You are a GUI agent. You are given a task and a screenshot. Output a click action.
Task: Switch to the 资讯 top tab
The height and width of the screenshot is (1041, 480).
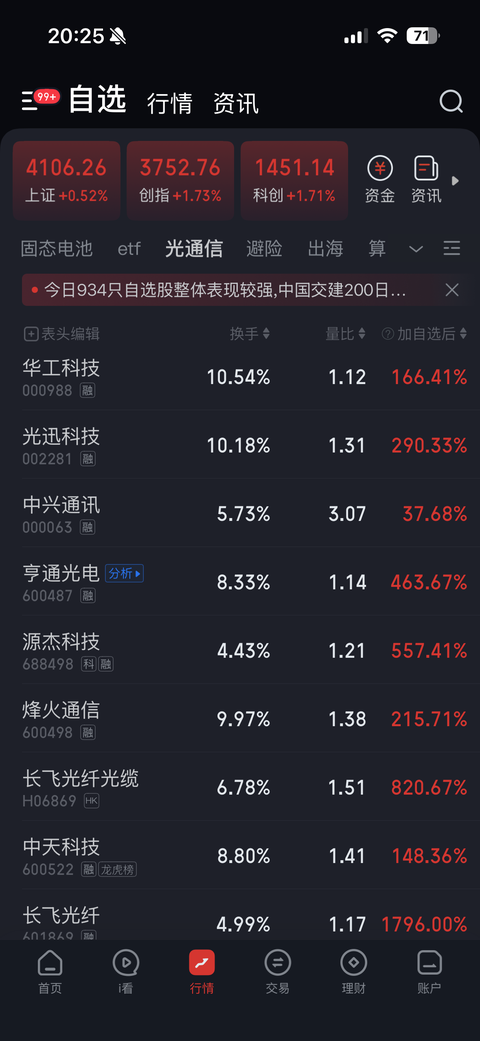click(x=236, y=103)
